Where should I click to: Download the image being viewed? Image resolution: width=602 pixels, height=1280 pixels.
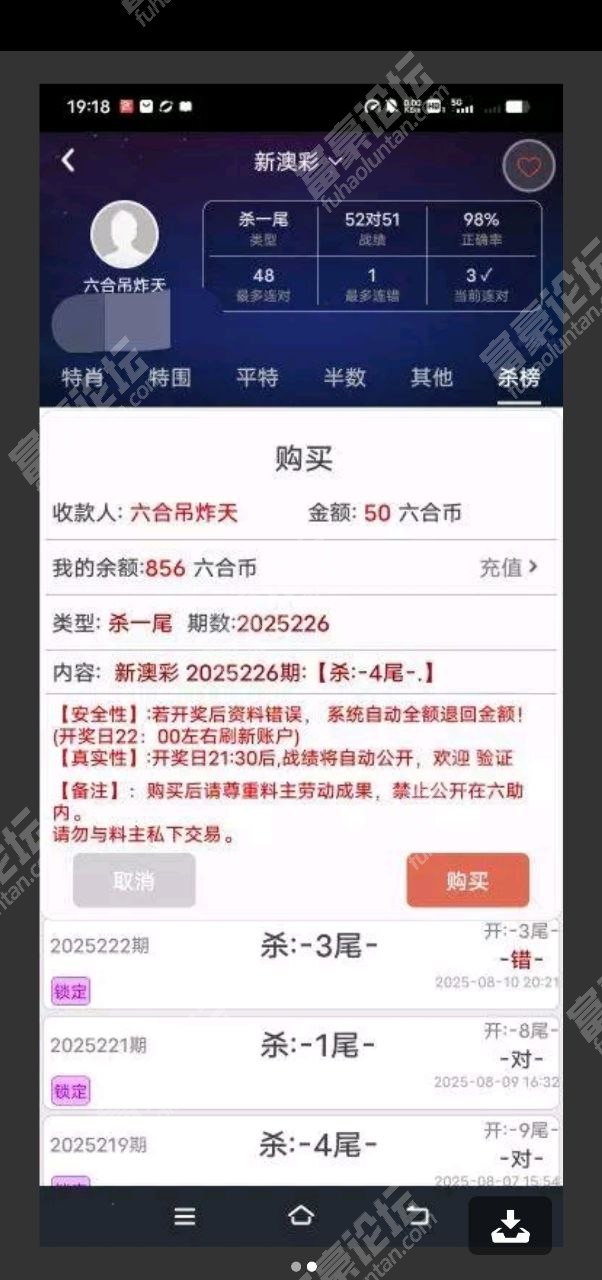point(510,1224)
